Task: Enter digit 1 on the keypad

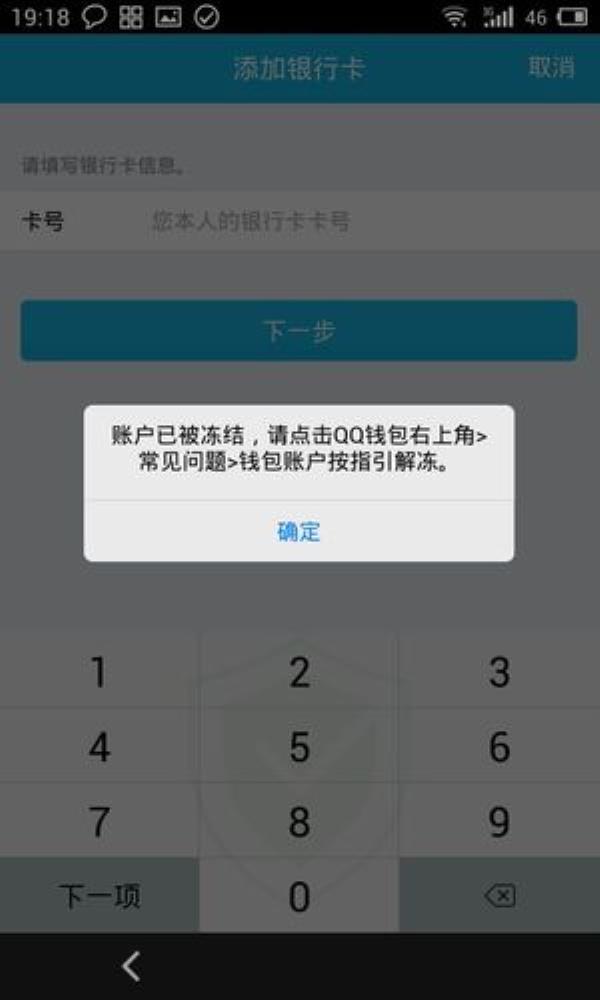Action: (x=99, y=672)
